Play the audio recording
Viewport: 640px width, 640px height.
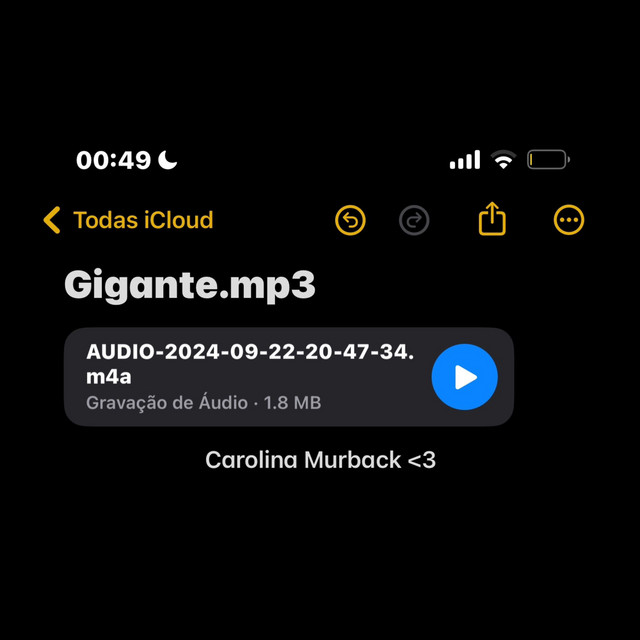pyautogui.click(x=464, y=377)
